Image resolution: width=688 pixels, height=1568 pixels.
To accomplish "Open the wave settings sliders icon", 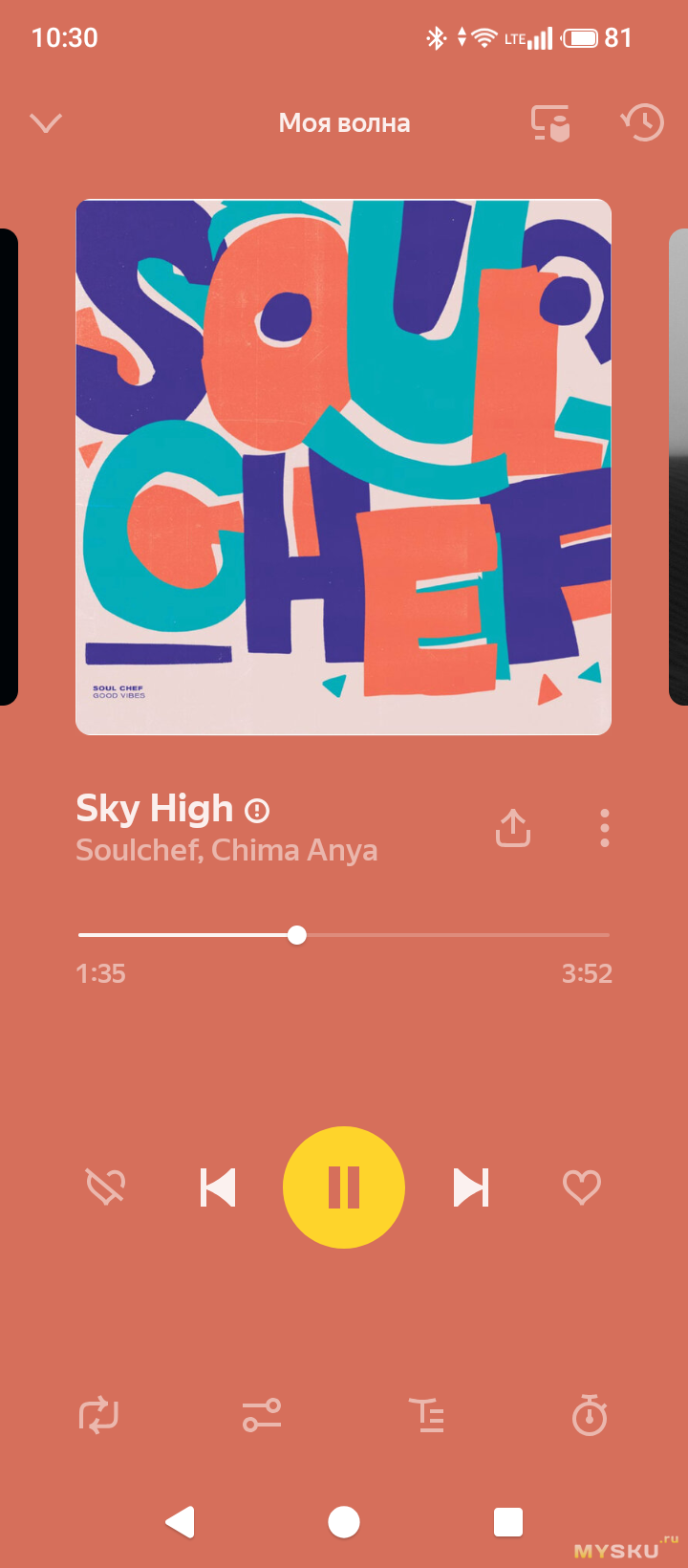I will (x=262, y=1415).
